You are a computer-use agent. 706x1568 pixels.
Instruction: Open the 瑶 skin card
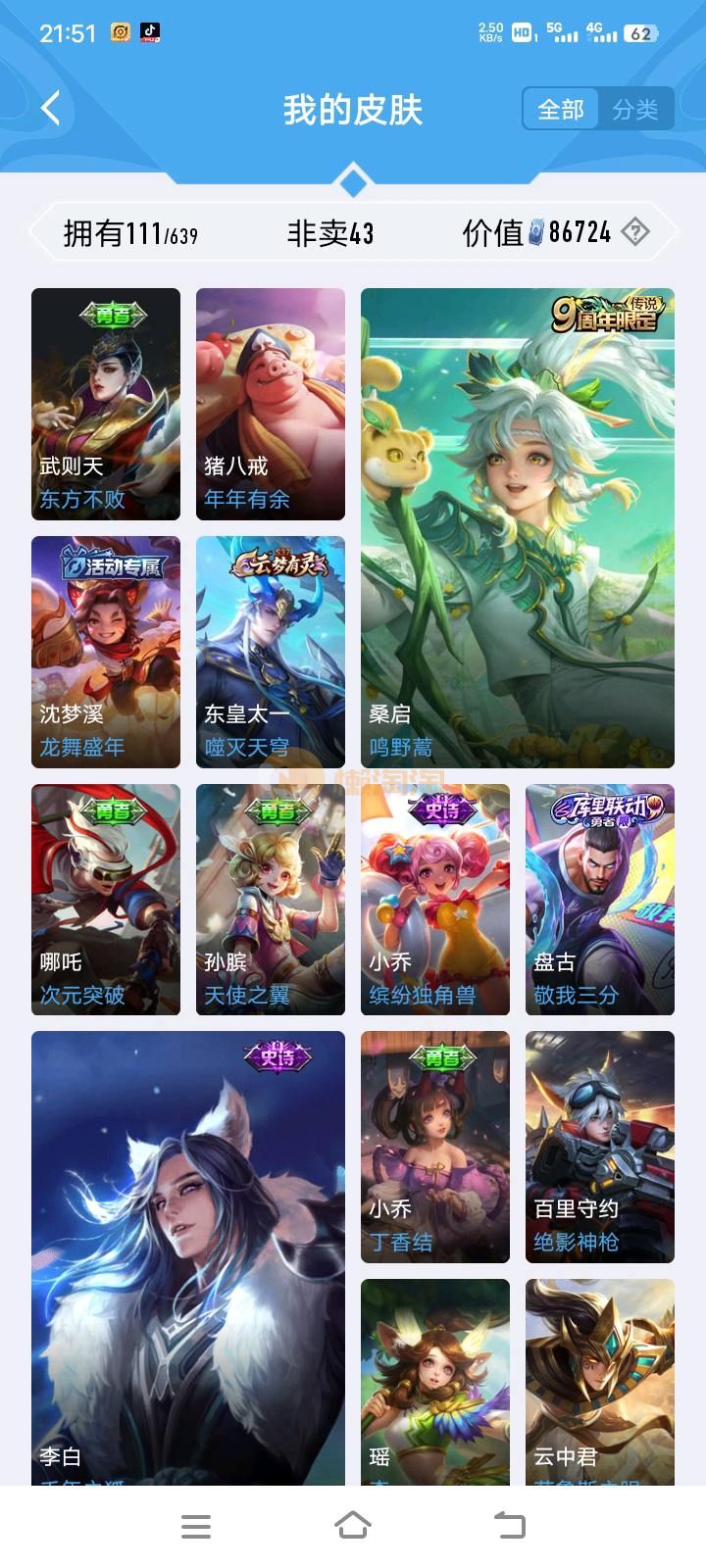click(435, 1382)
